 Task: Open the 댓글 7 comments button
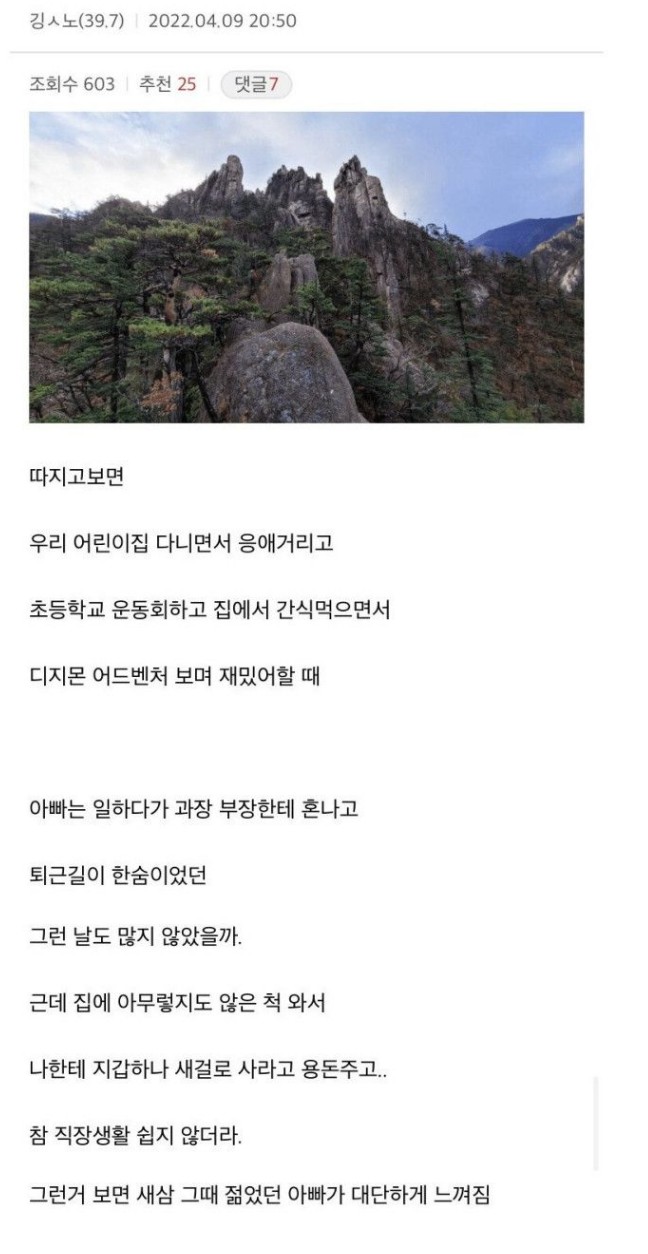256,85
